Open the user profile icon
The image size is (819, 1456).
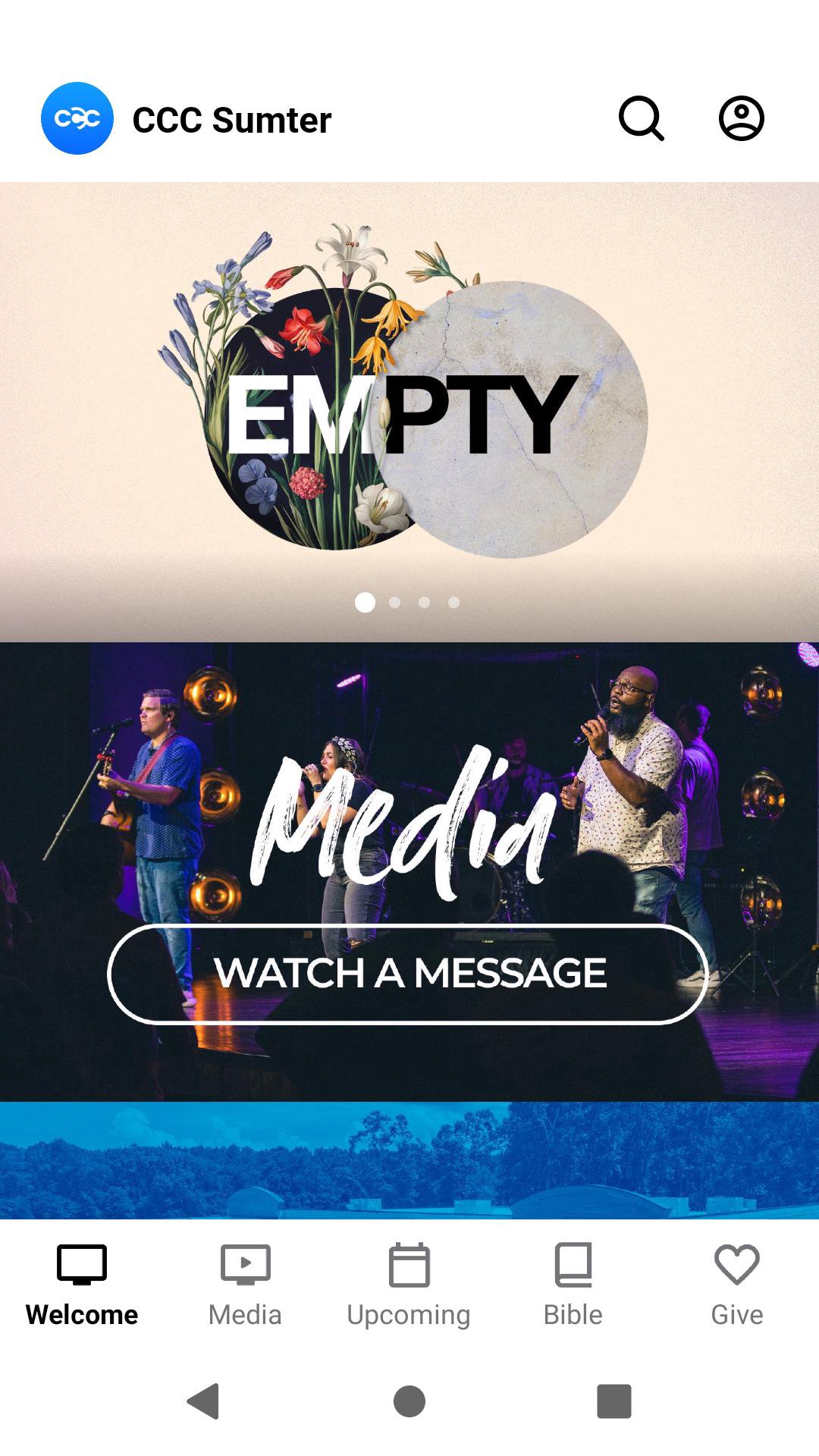pos(741,118)
